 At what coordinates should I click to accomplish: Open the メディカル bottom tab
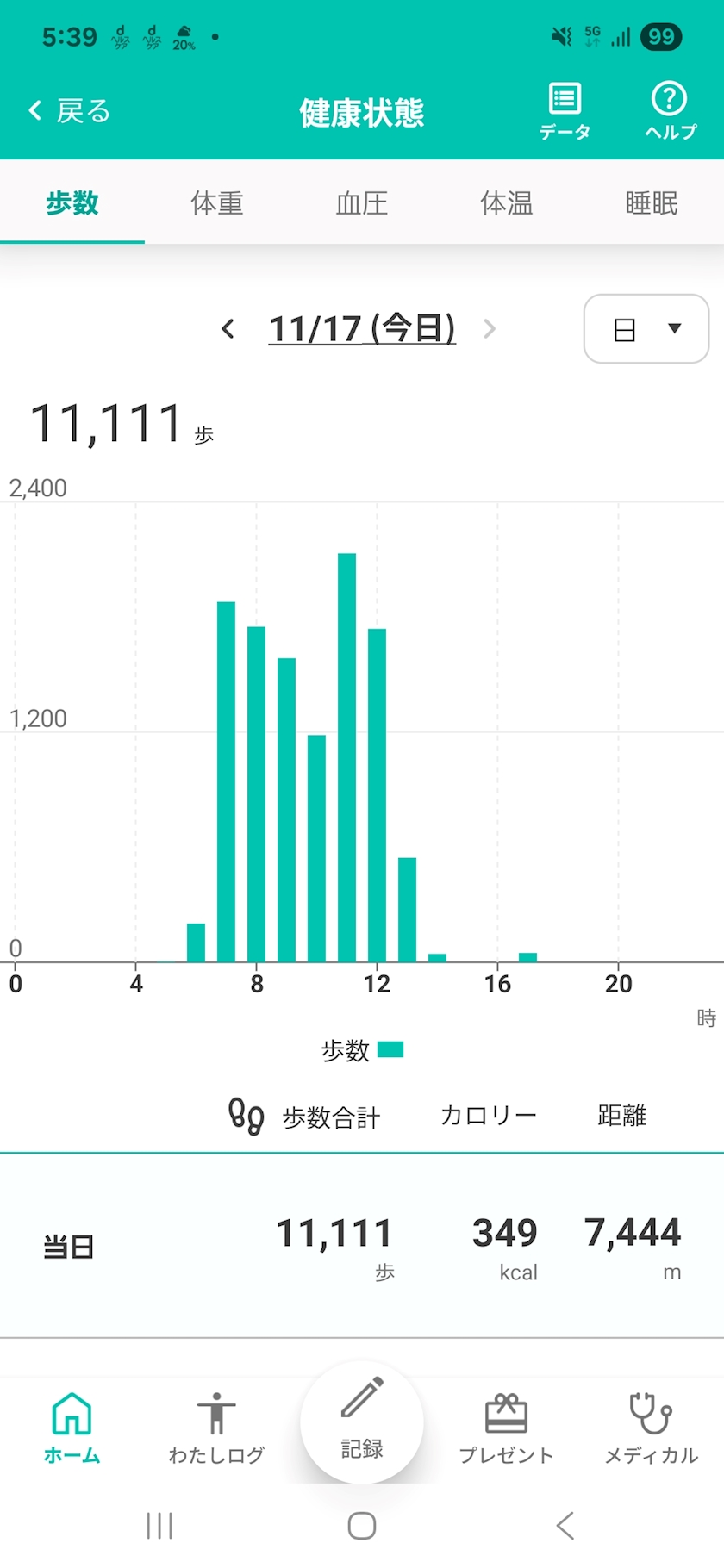[x=651, y=1428]
